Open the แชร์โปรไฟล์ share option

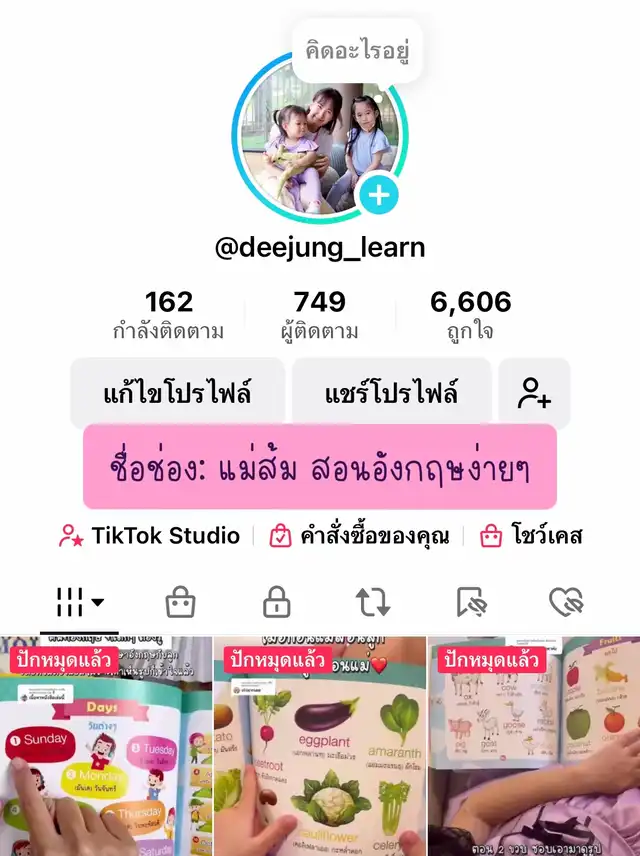pyautogui.click(x=391, y=393)
